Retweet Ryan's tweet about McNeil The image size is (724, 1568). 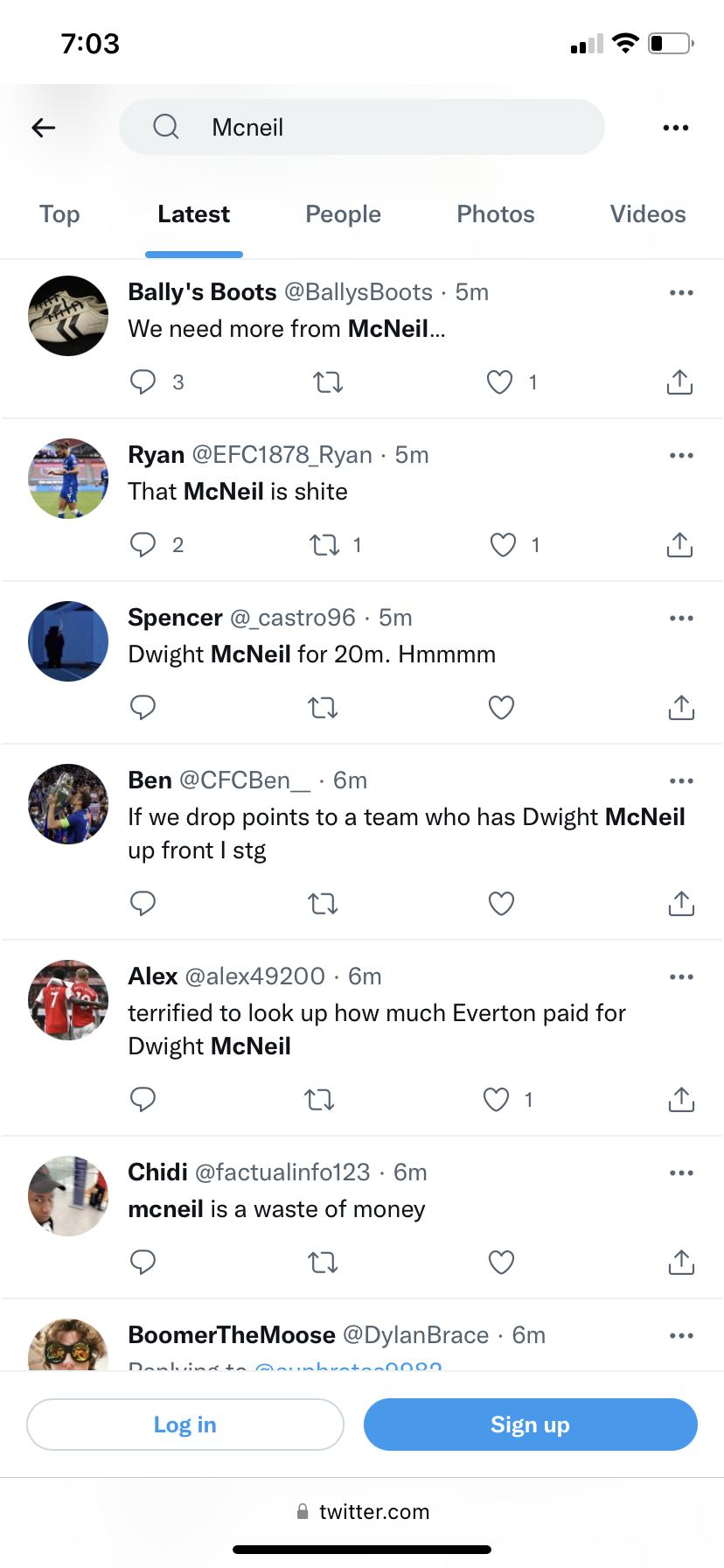(324, 545)
